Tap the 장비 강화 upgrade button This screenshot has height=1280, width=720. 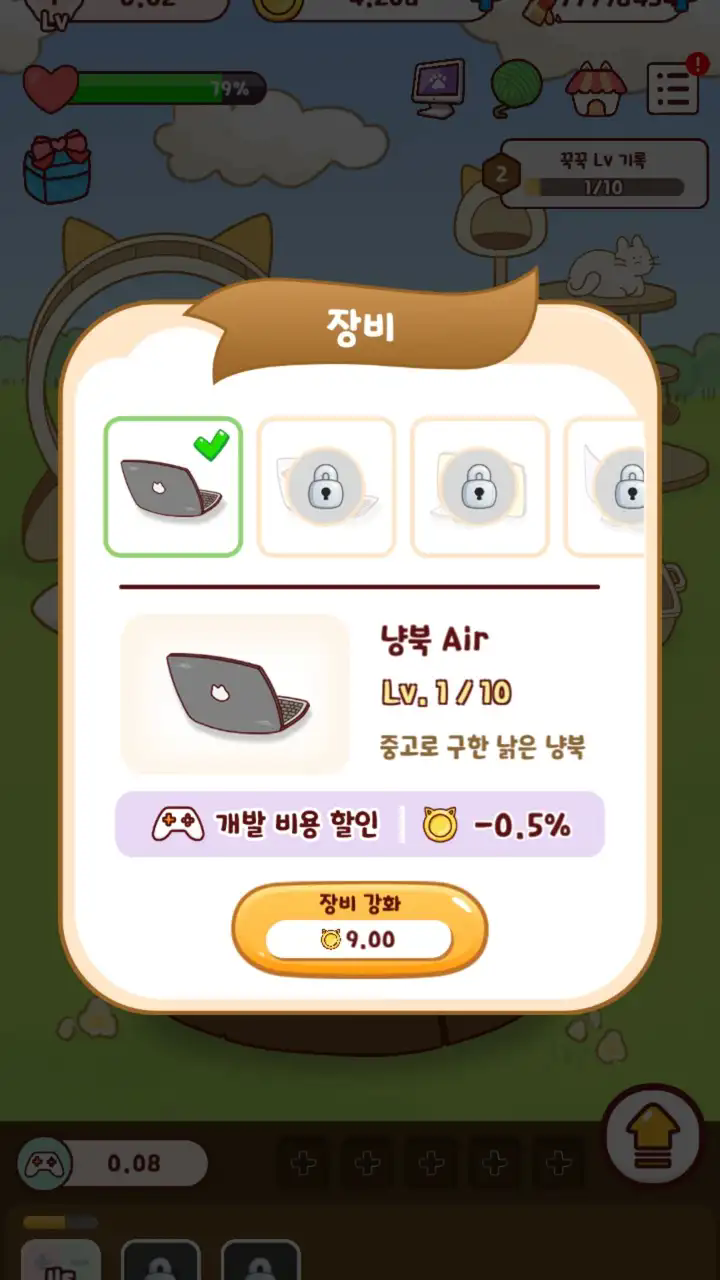point(359,929)
